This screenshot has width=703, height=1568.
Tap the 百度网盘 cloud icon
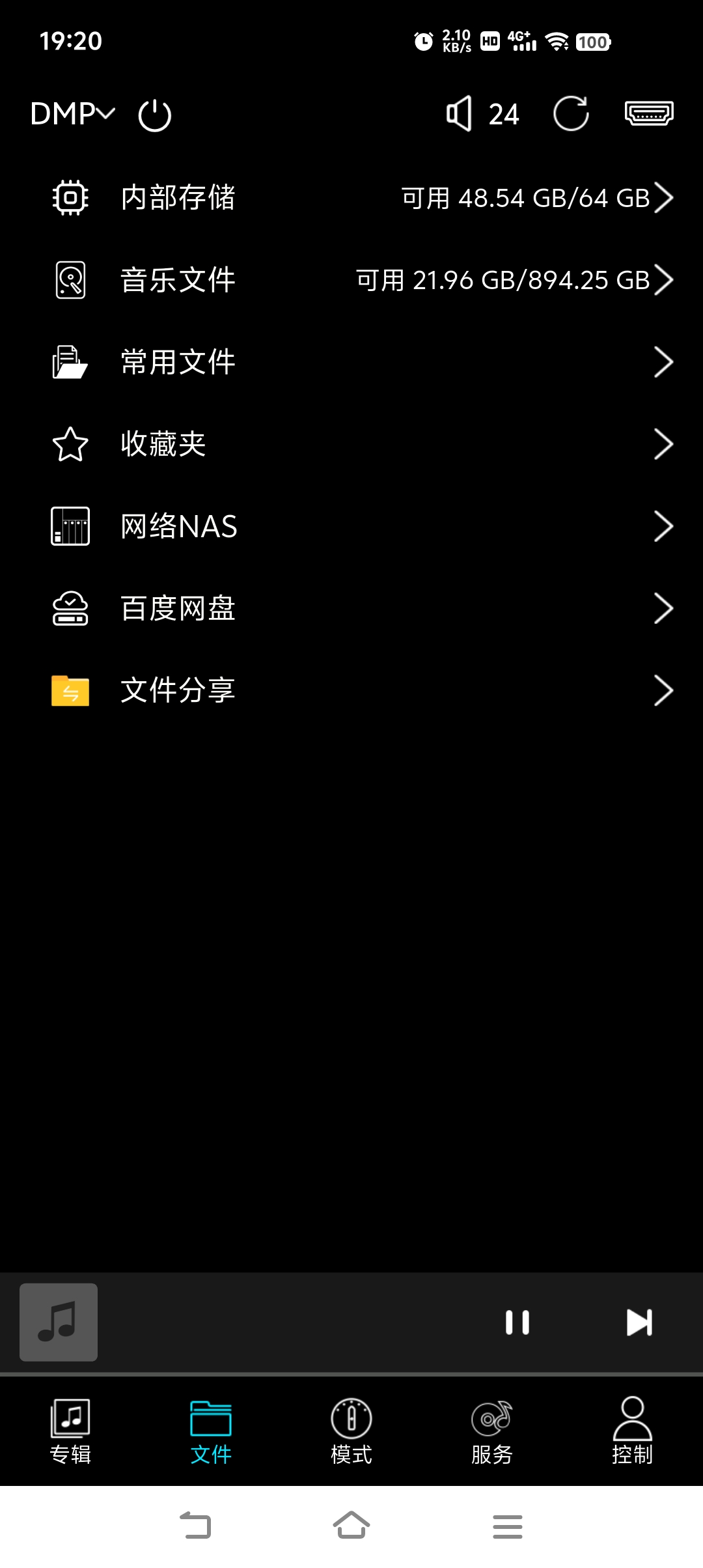pos(70,608)
